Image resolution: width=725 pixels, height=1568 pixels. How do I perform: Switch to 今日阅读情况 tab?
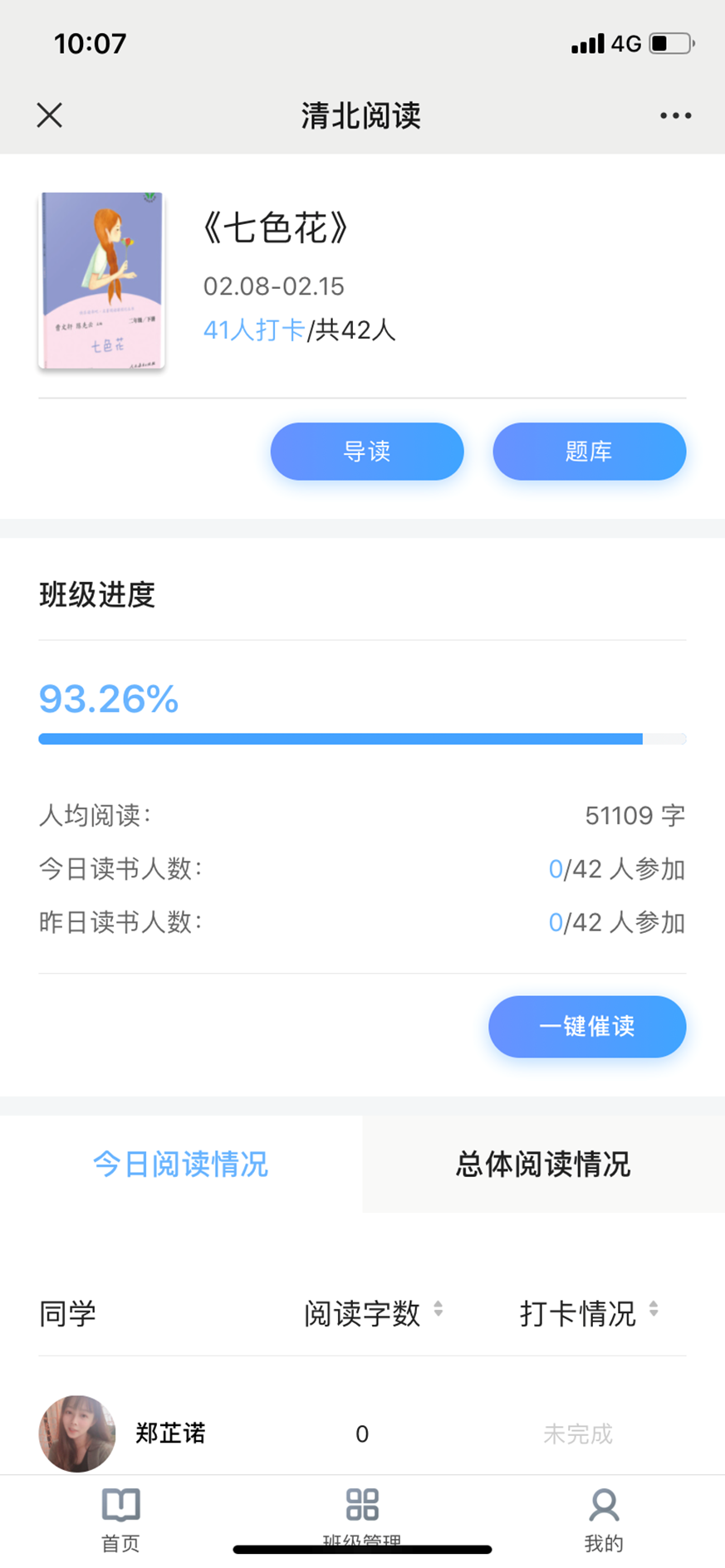click(181, 1164)
